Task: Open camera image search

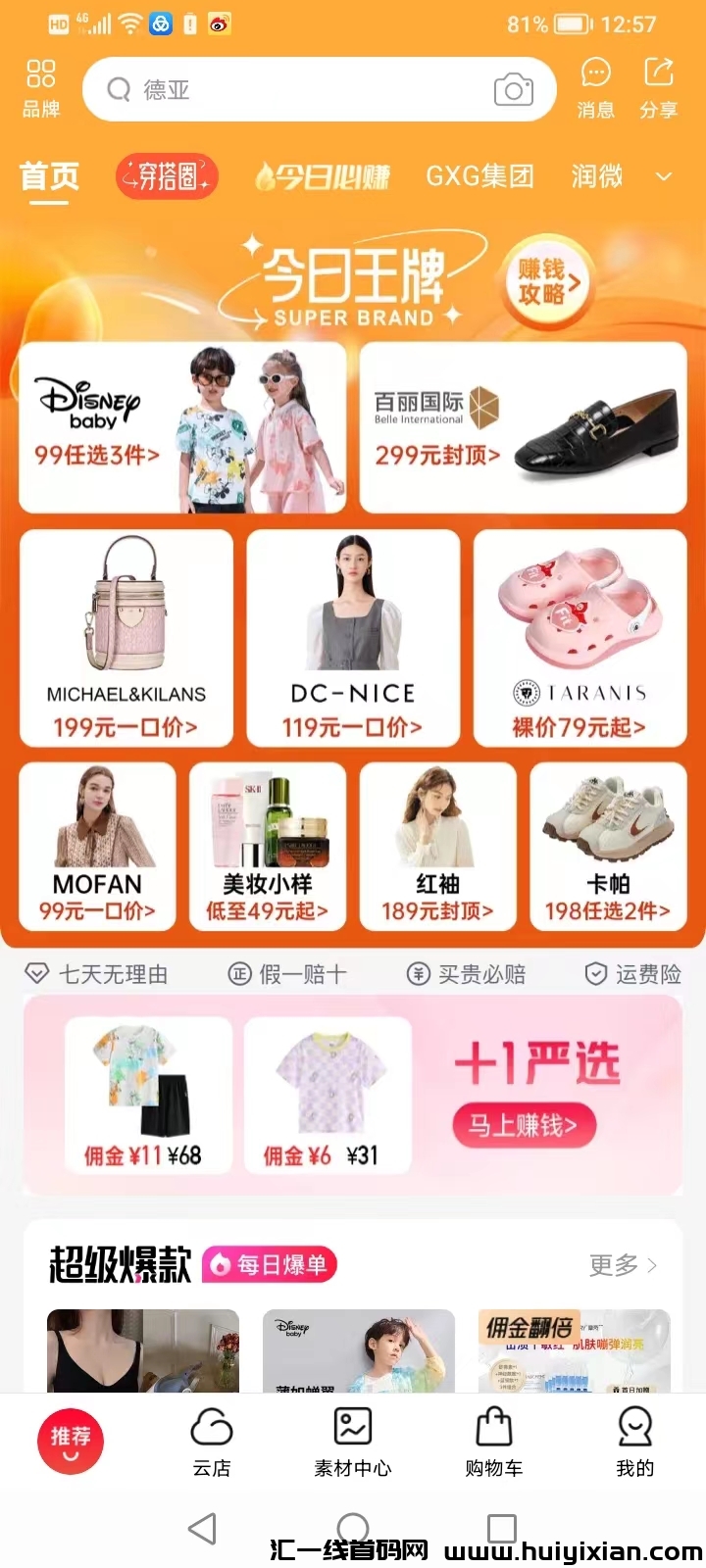Action: [x=513, y=90]
